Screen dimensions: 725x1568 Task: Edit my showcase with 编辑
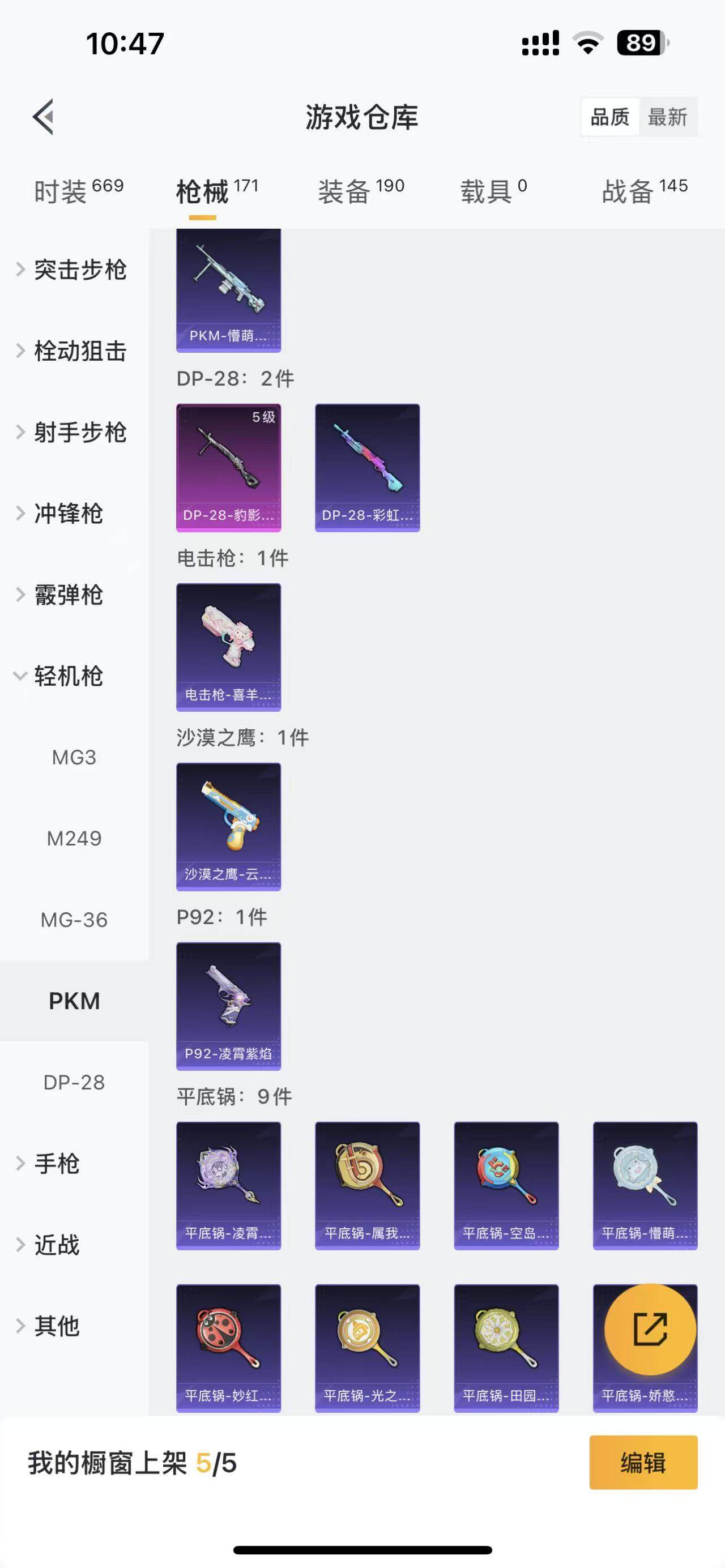pos(643,1462)
